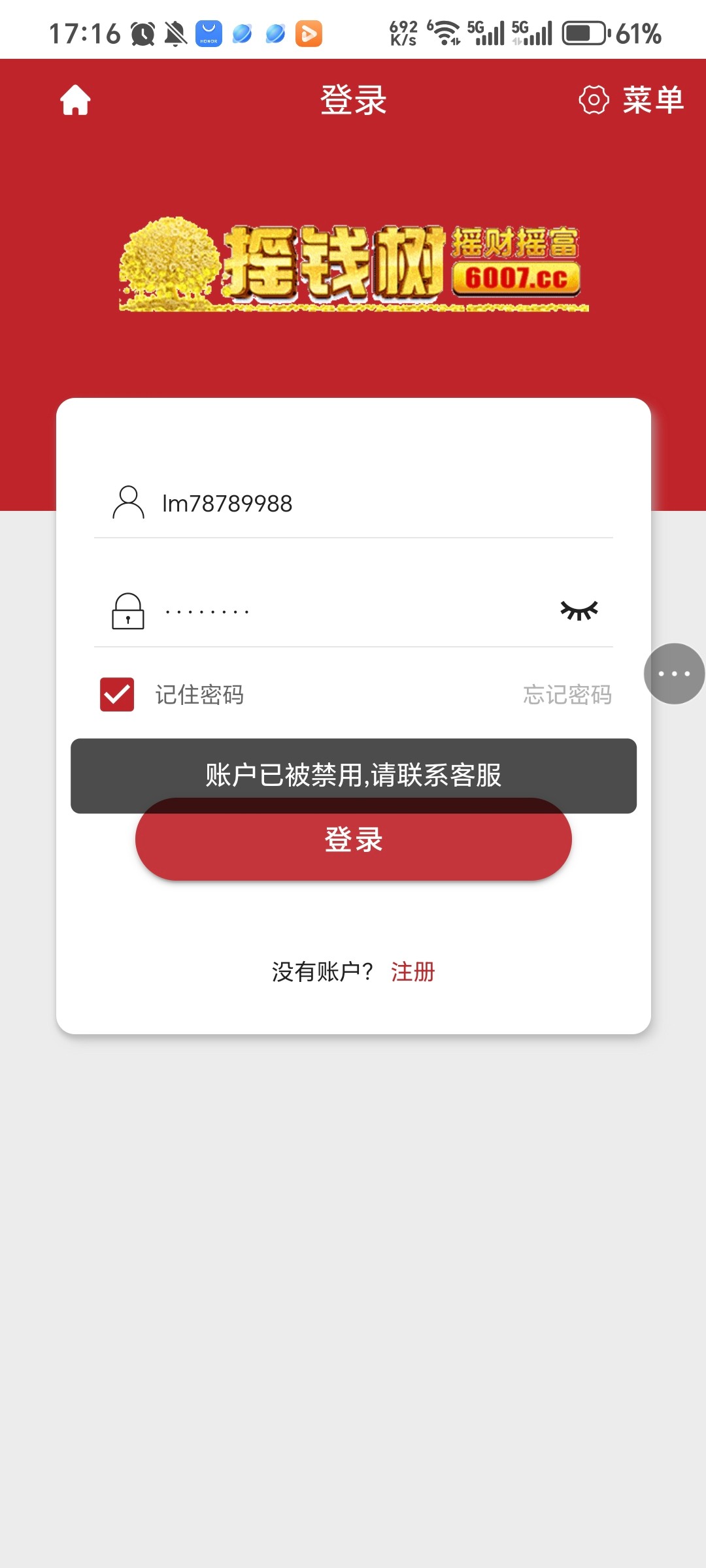706x1568 pixels.
Task: Select the 登录 page title
Action: (x=353, y=99)
